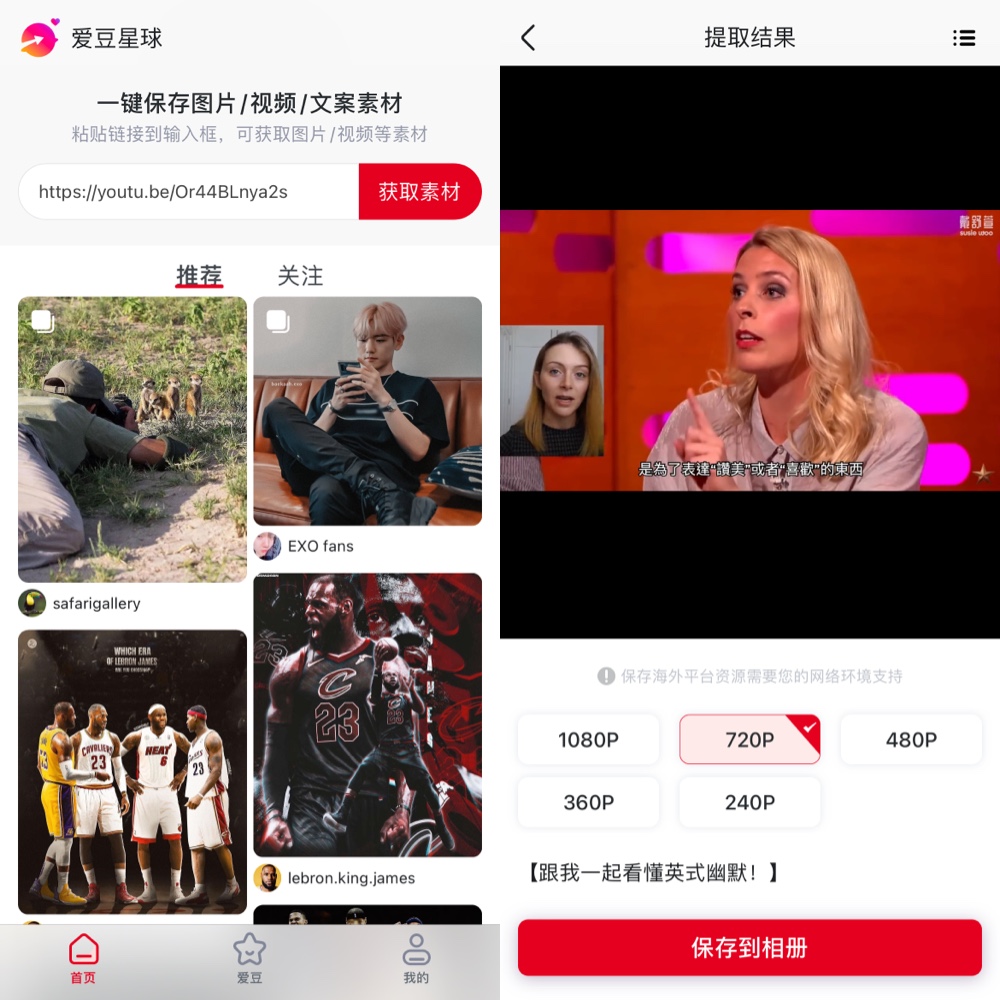The image size is (1000, 1000).
Task: Go back from 提取结果 page
Action: (x=528, y=38)
